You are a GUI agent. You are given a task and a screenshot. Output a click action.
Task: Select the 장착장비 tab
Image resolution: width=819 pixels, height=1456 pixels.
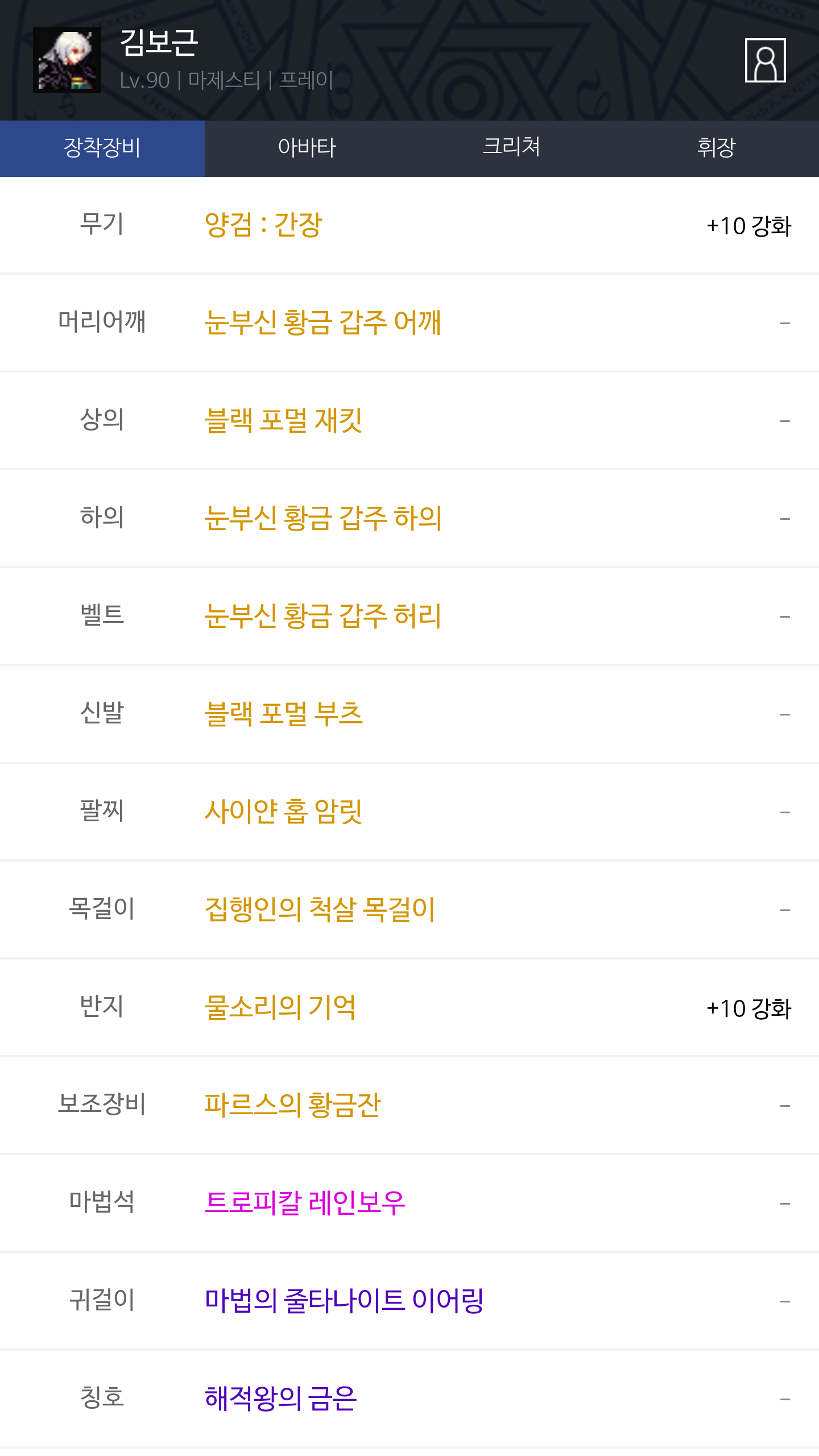[102, 148]
